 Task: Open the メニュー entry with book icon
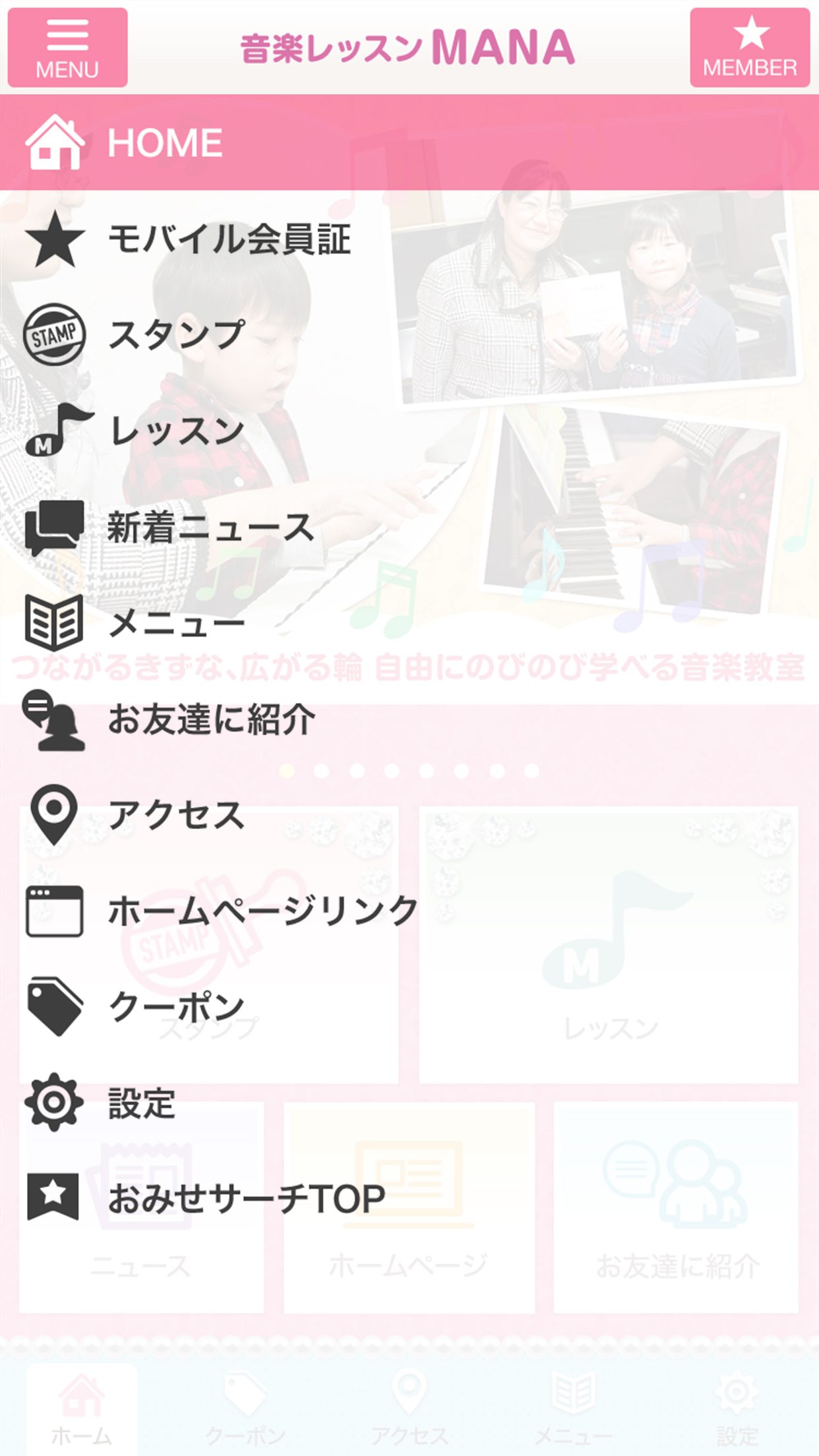(x=175, y=623)
